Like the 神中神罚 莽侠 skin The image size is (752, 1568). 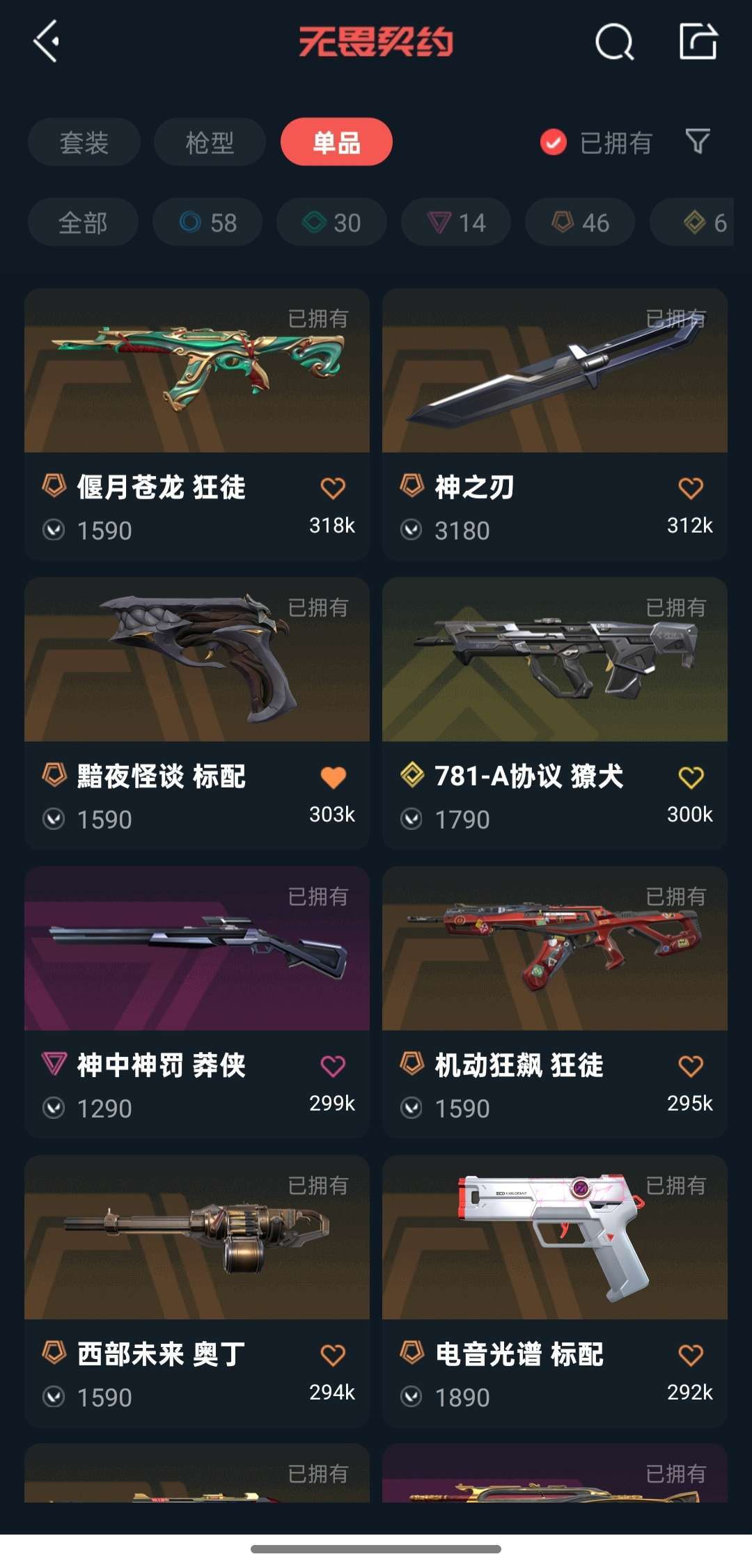pos(333,1066)
